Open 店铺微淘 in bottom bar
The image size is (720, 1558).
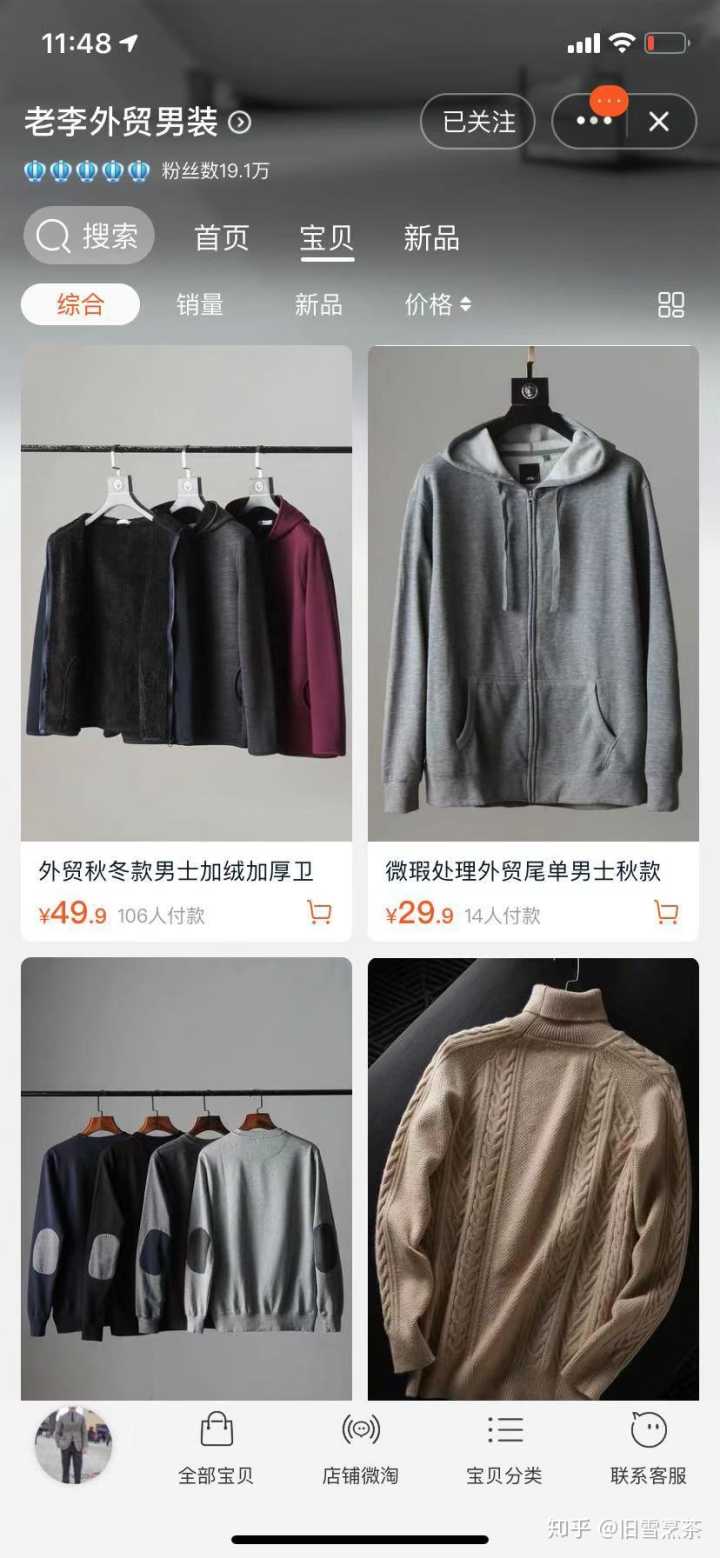pos(360,1447)
